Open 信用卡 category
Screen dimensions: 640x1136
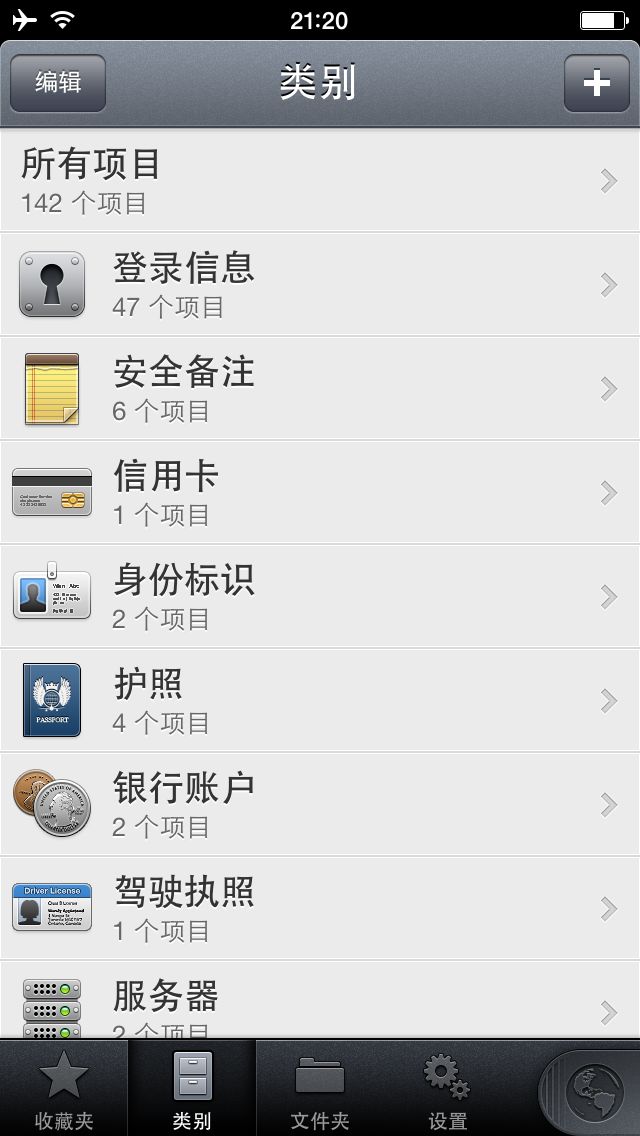tap(320, 493)
